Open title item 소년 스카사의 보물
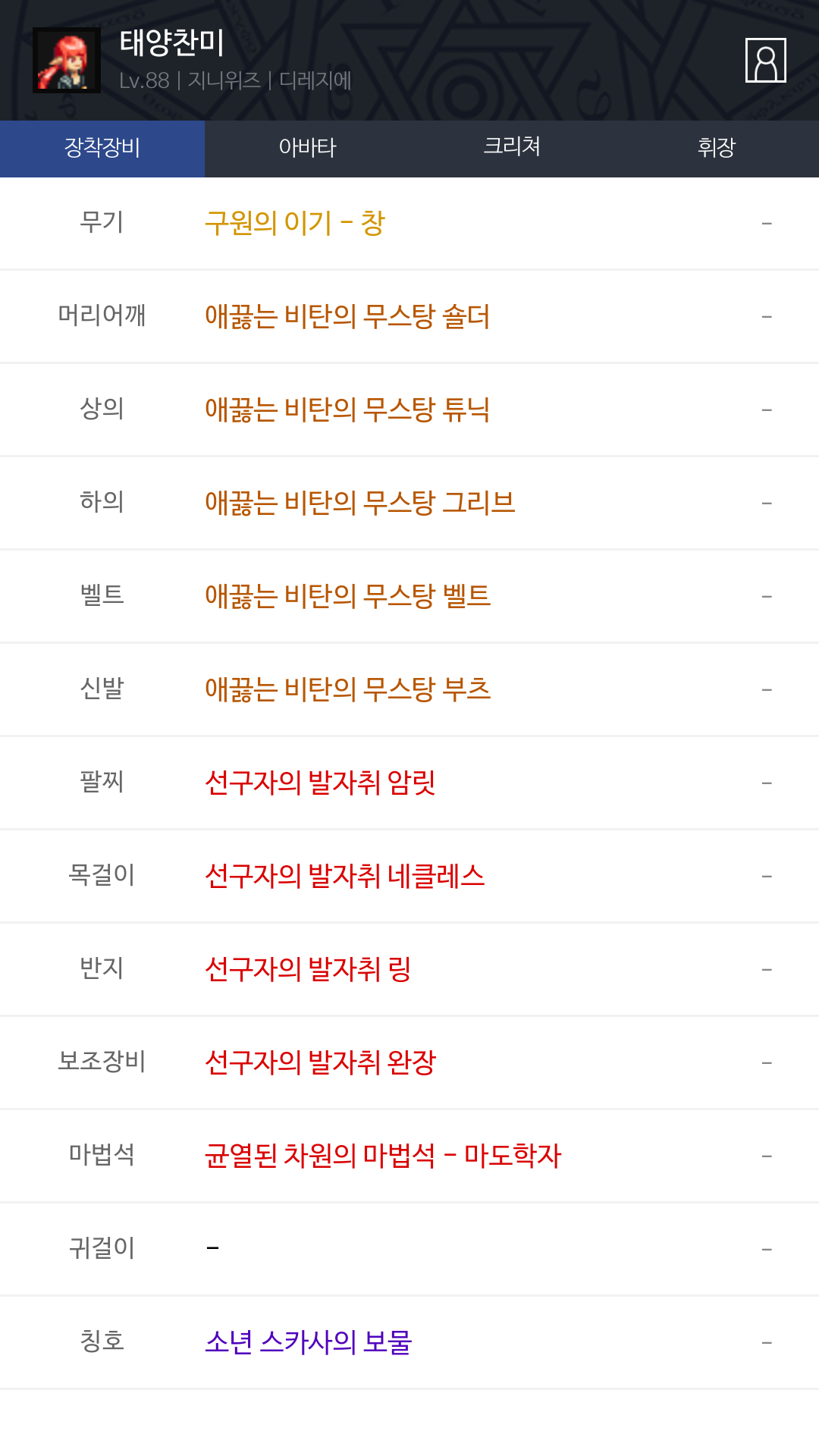The height and width of the screenshot is (1456, 819). pyautogui.click(x=309, y=1342)
